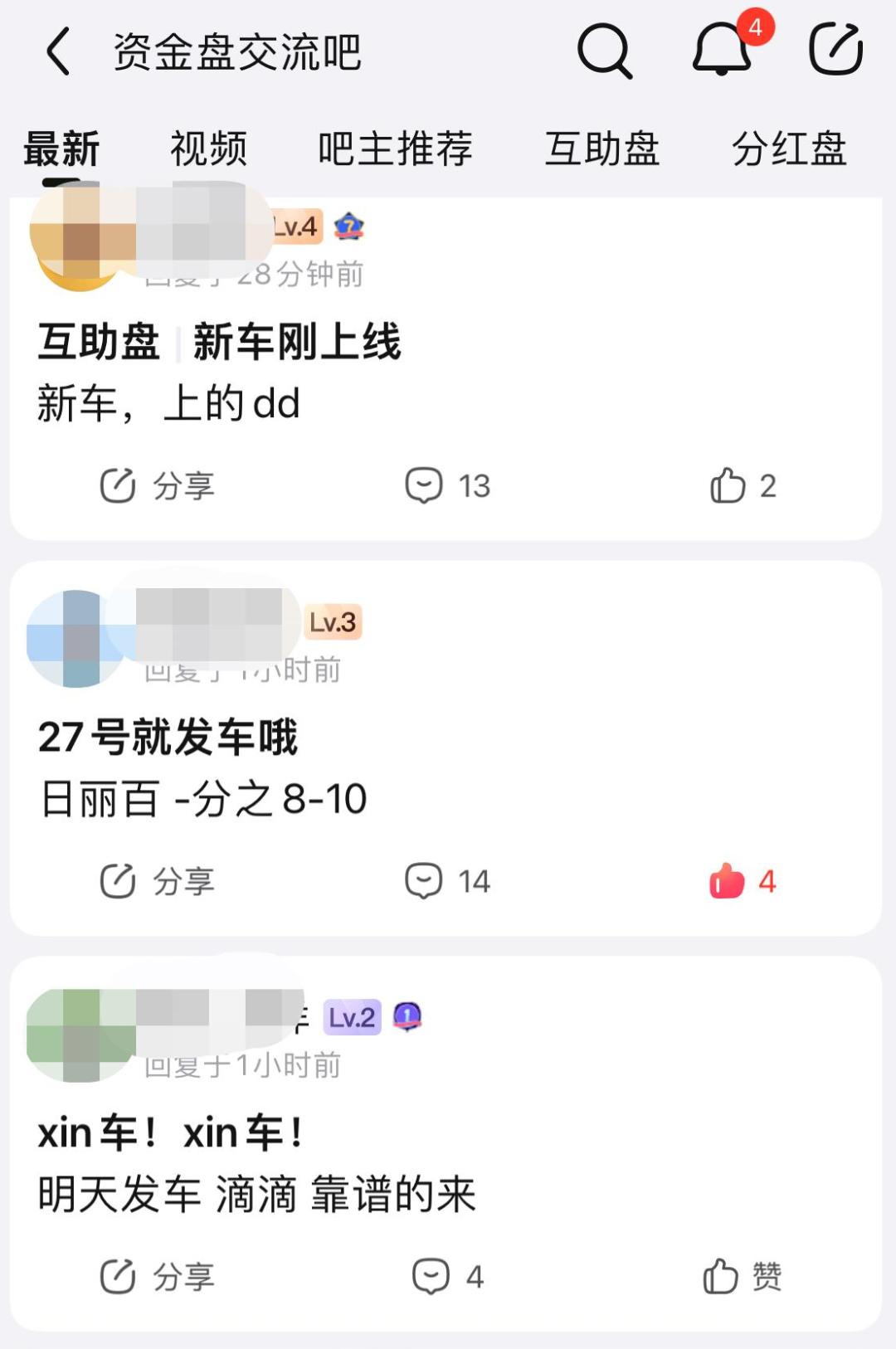The width and height of the screenshot is (896, 1349).
Task: Open the 13 comments on 新车刚上线 post
Action: pos(446,486)
